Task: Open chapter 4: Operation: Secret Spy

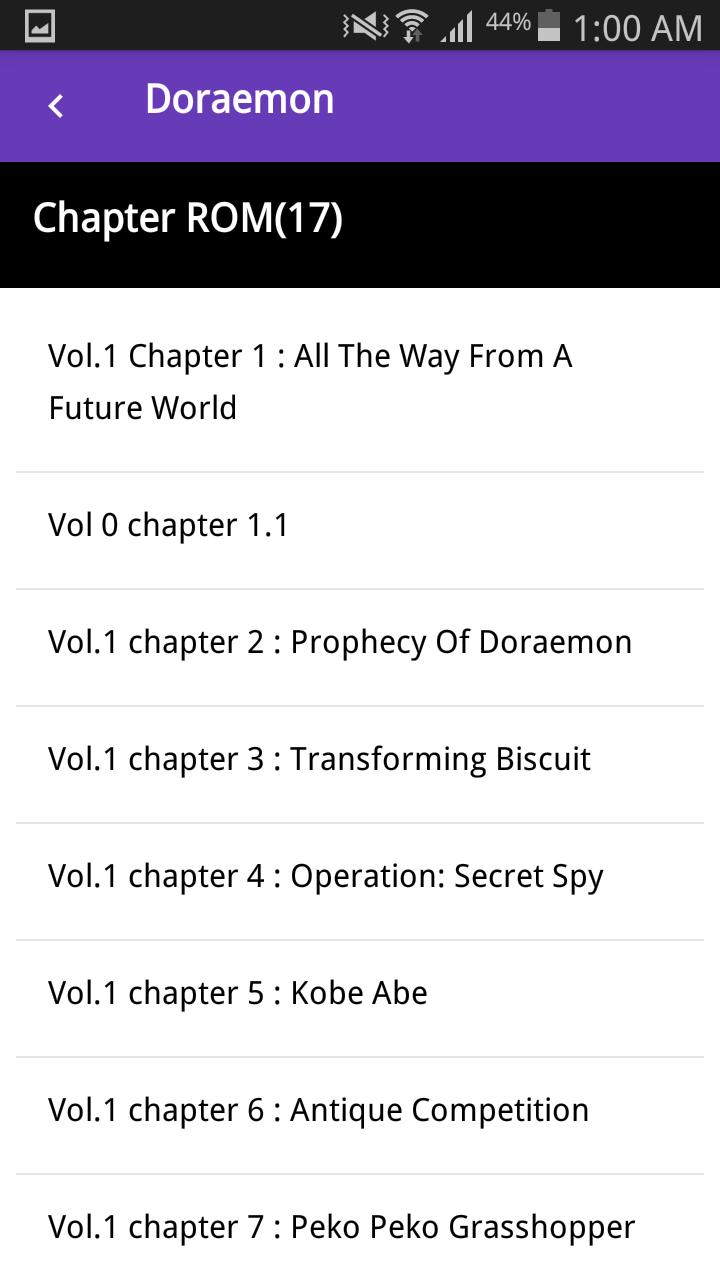Action: [326, 877]
